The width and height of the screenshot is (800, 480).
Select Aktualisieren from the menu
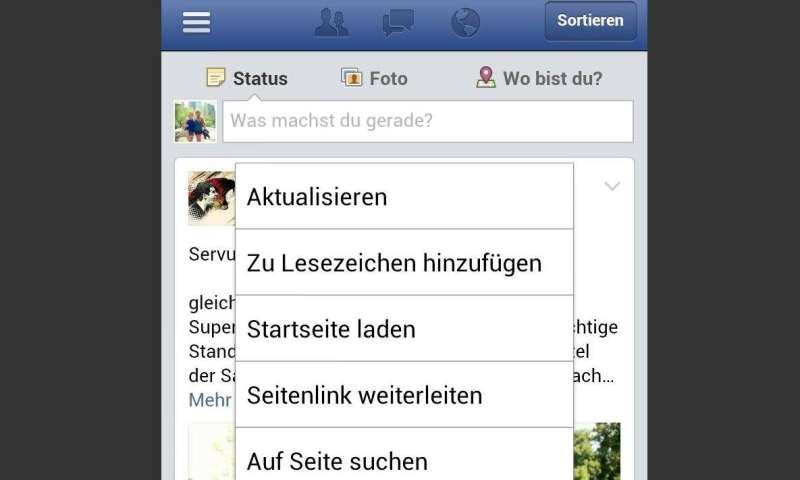(x=404, y=196)
